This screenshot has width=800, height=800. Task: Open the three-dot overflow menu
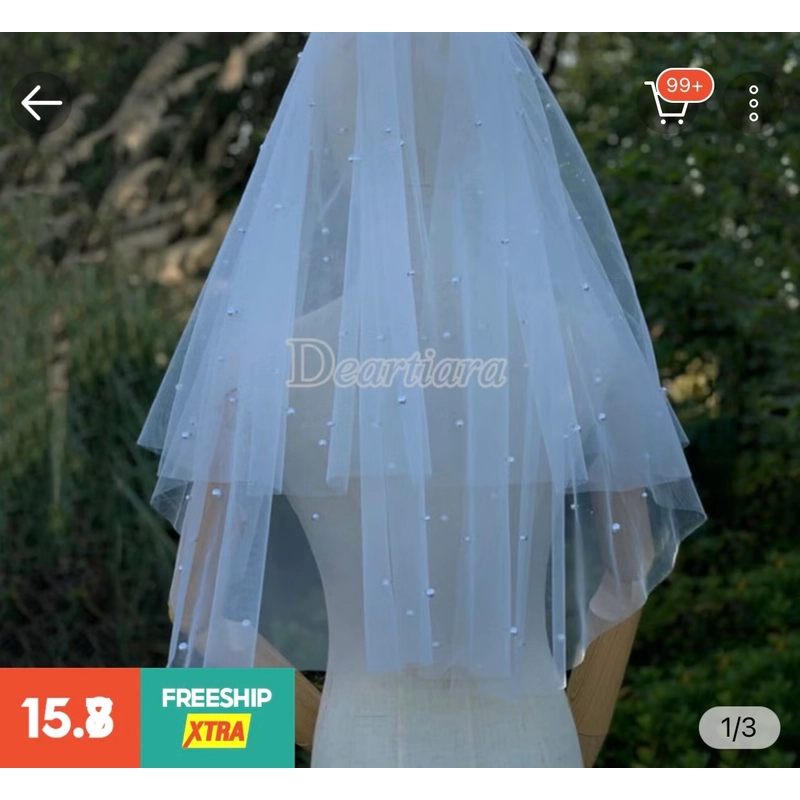click(x=754, y=103)
